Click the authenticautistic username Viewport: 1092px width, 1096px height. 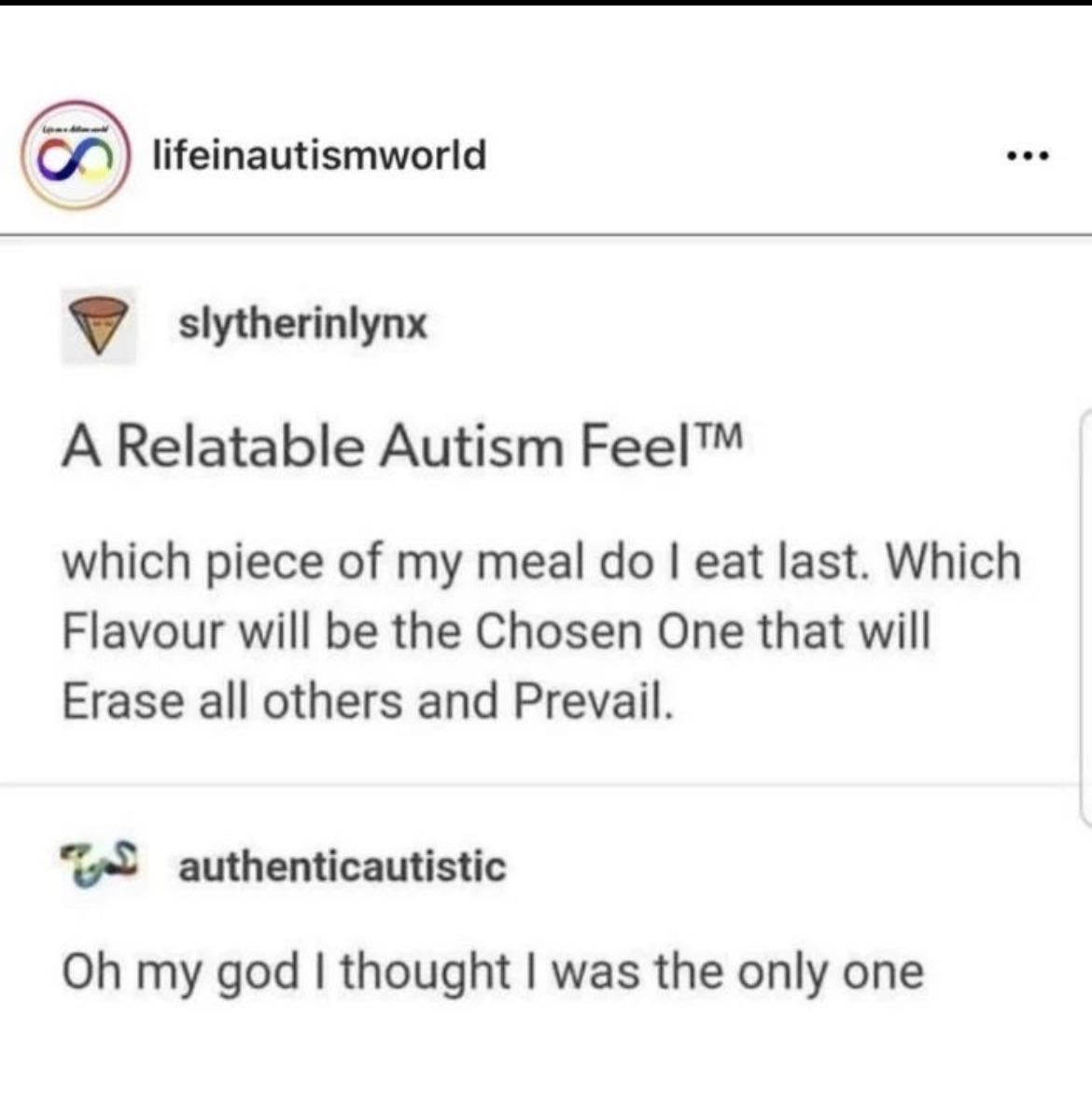[342, 867]
